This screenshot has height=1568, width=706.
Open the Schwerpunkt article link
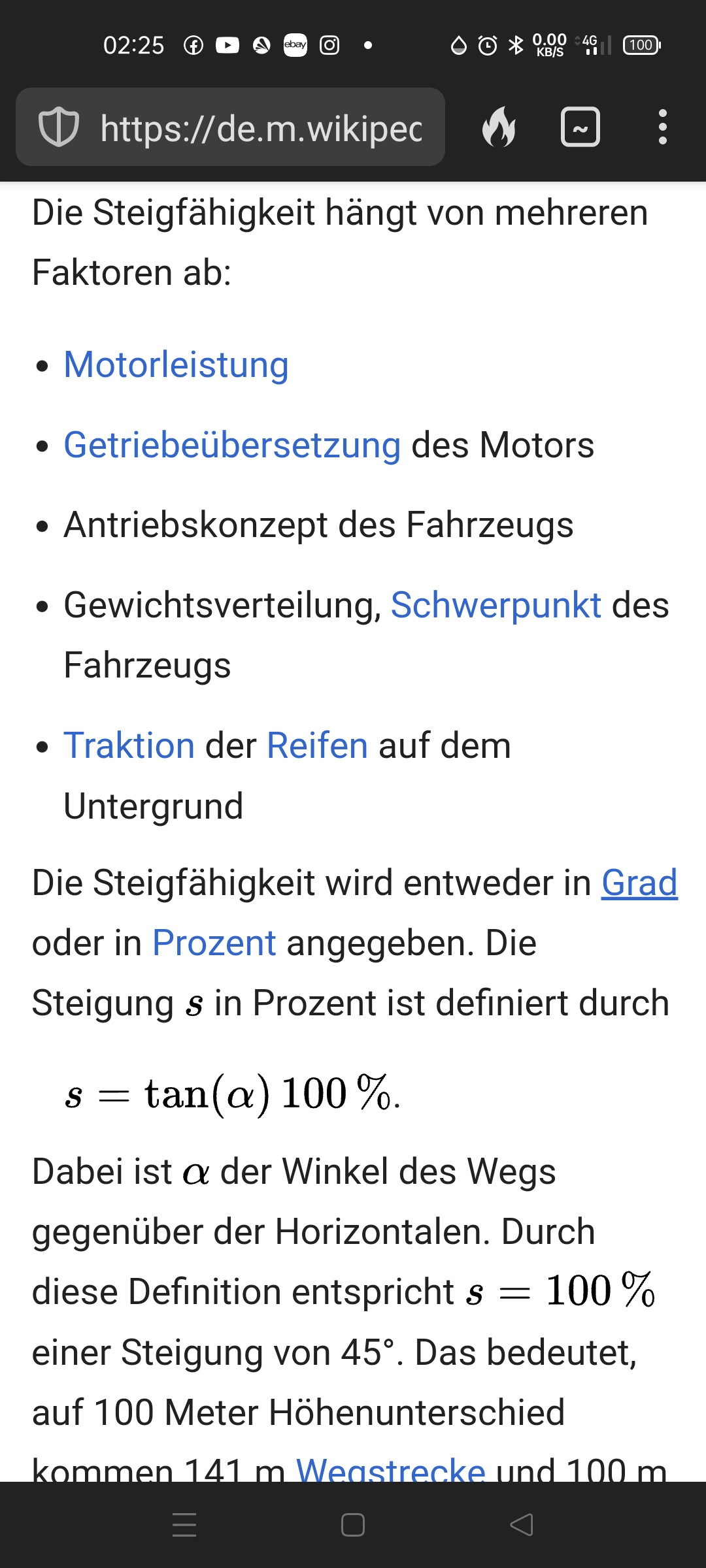[x=496, y=605]
